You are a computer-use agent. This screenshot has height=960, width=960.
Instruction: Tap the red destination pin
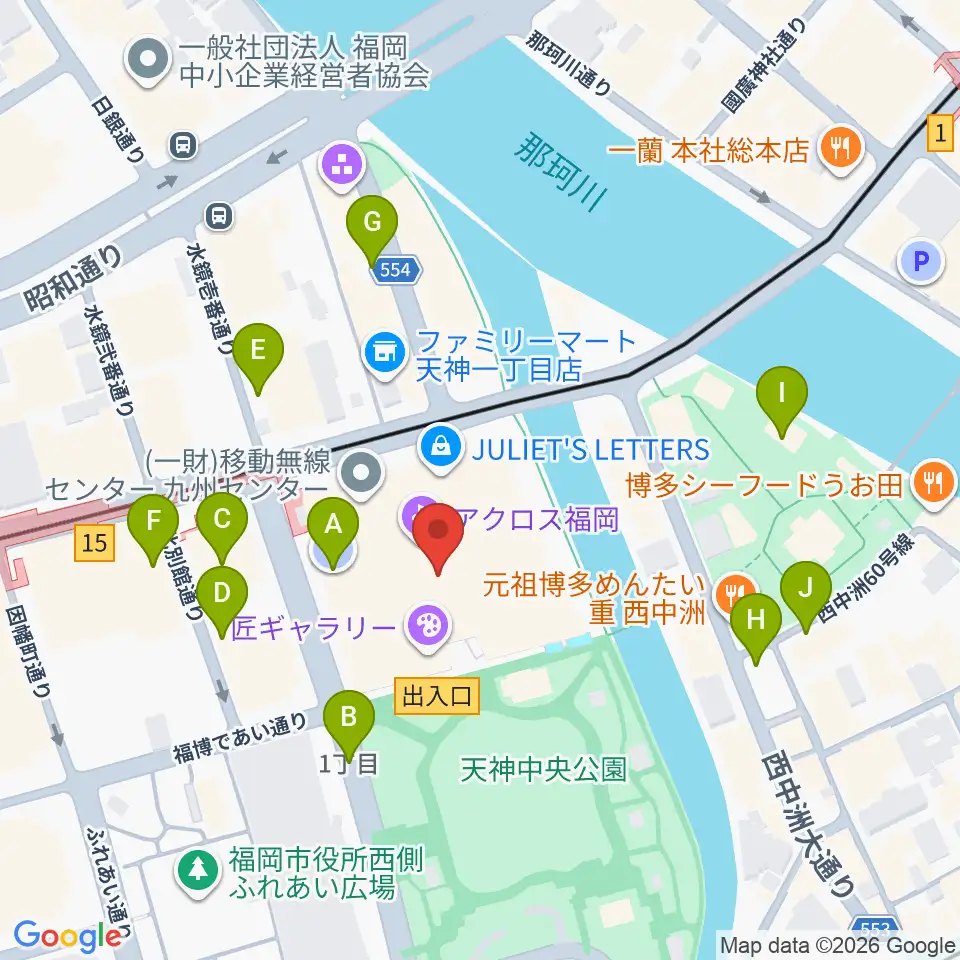[438, 538]
